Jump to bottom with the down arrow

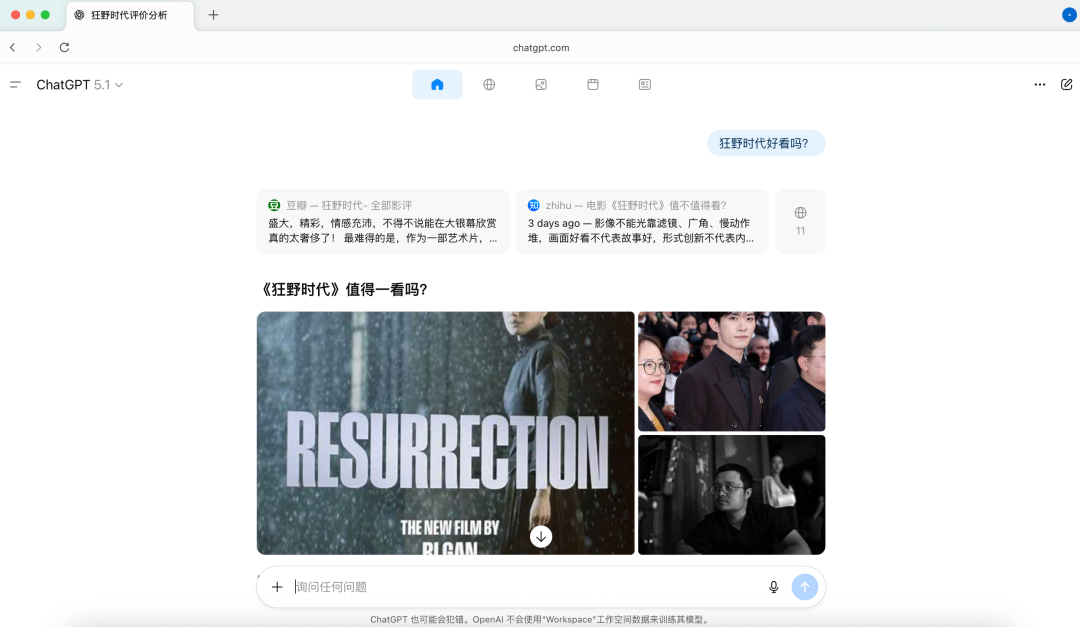point(541,537)
